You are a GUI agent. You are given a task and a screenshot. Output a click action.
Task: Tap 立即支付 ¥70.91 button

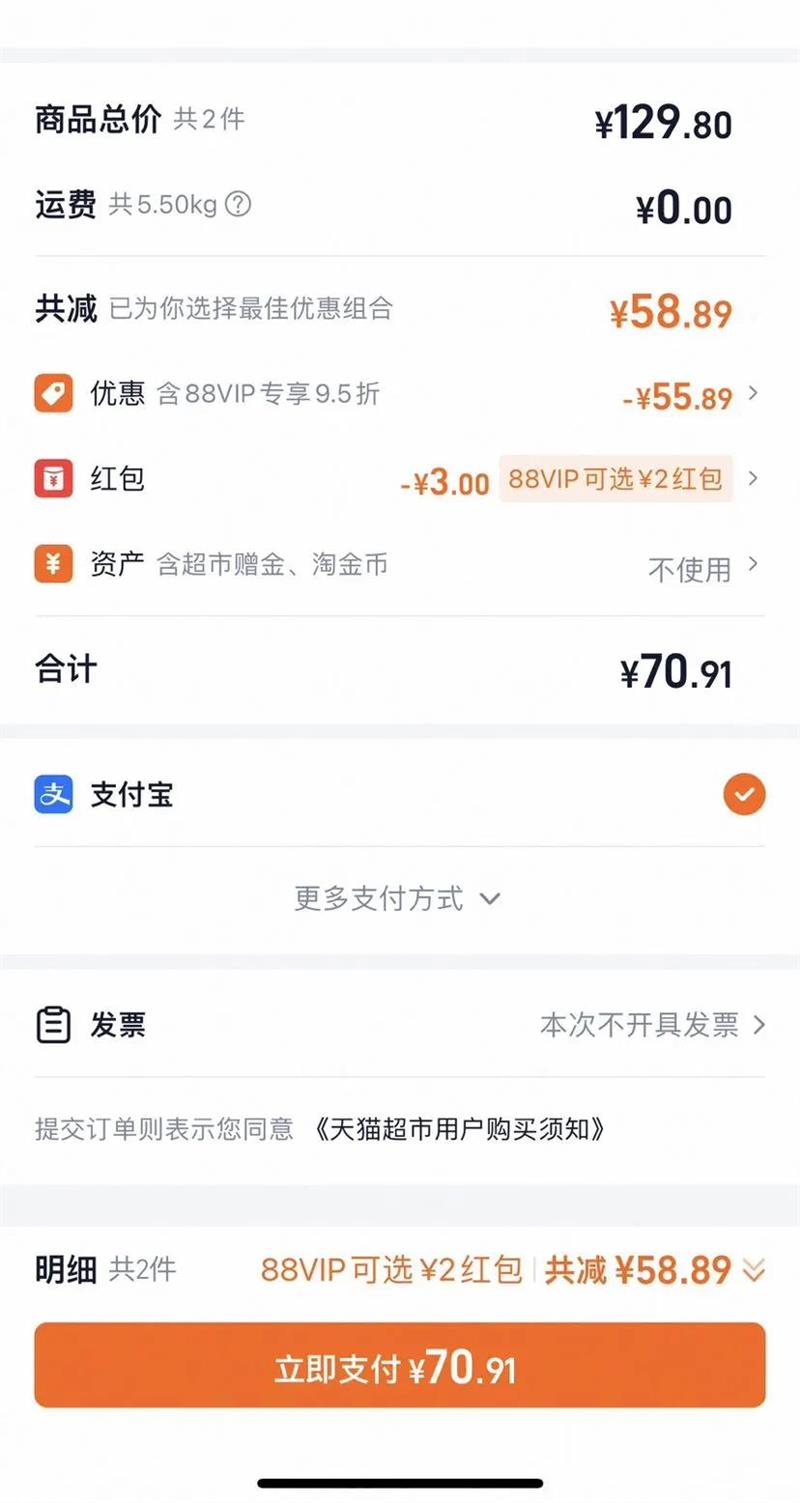tap(400, 1365)
